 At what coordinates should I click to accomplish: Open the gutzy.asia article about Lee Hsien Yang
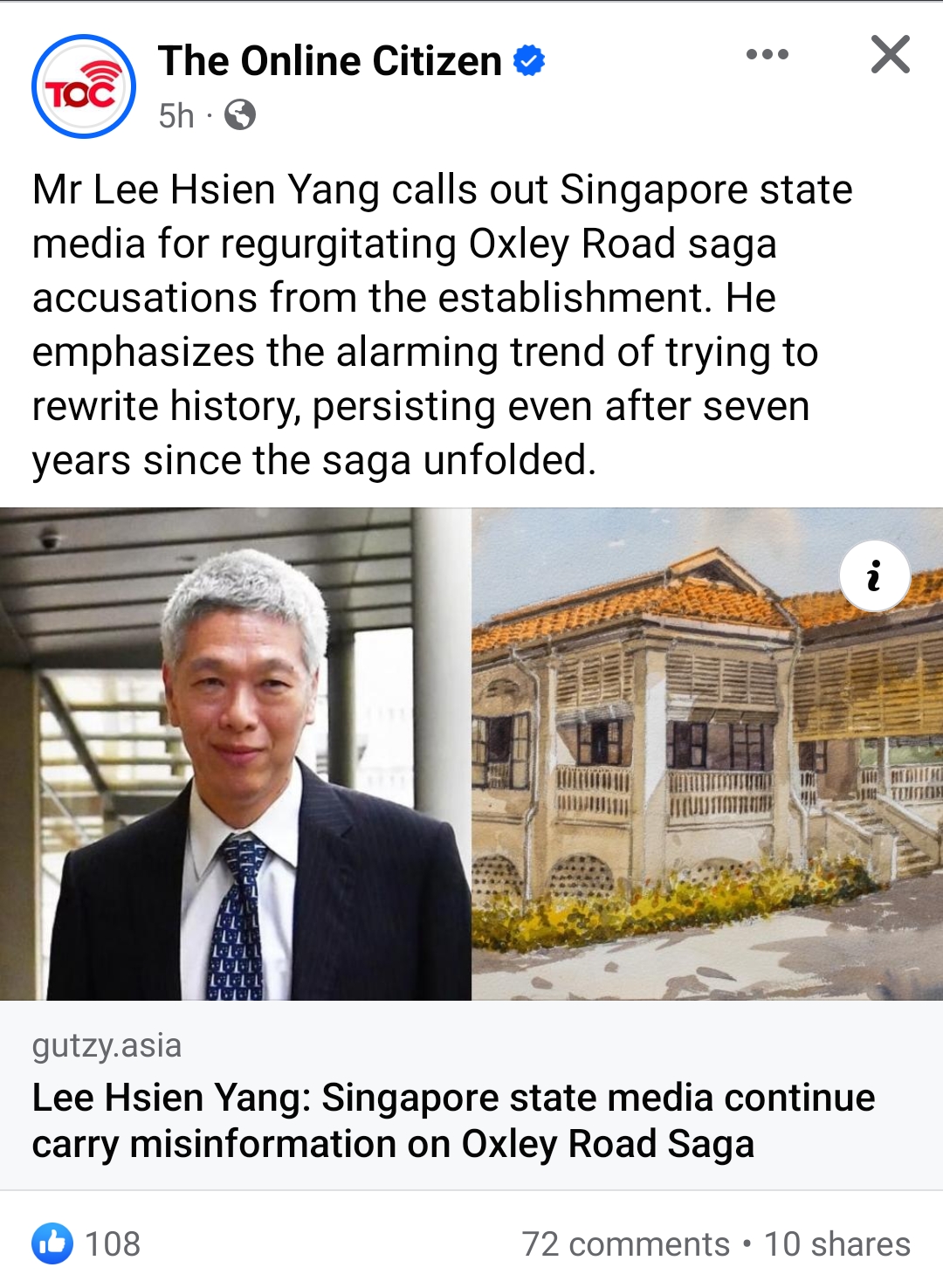pyautogui.click(x=453, y=1119)
